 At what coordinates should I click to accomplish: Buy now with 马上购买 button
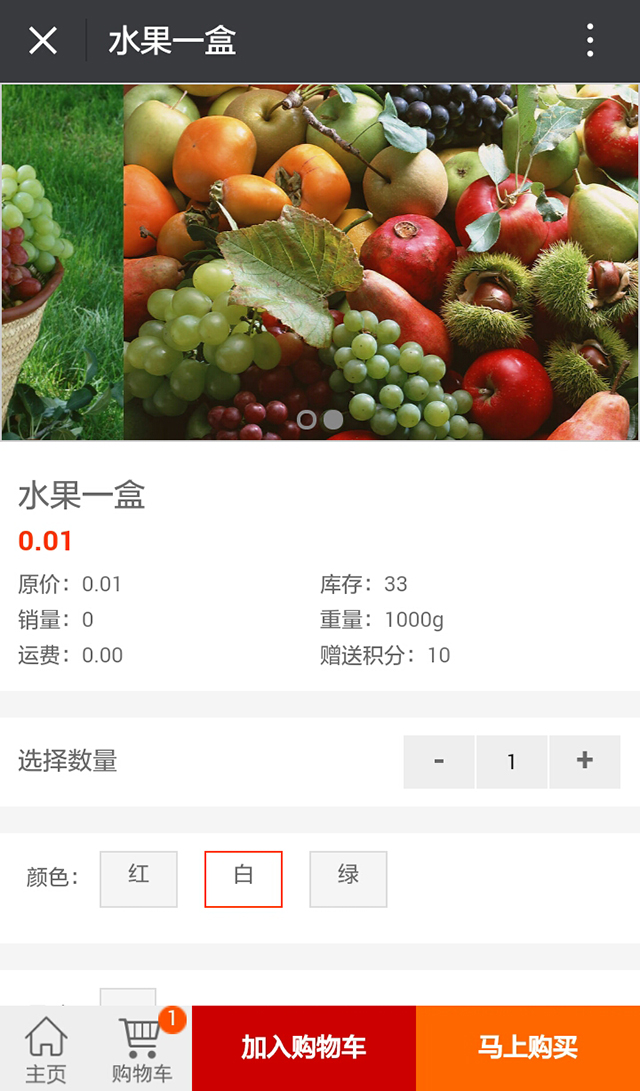click(x=528, y=1048)
